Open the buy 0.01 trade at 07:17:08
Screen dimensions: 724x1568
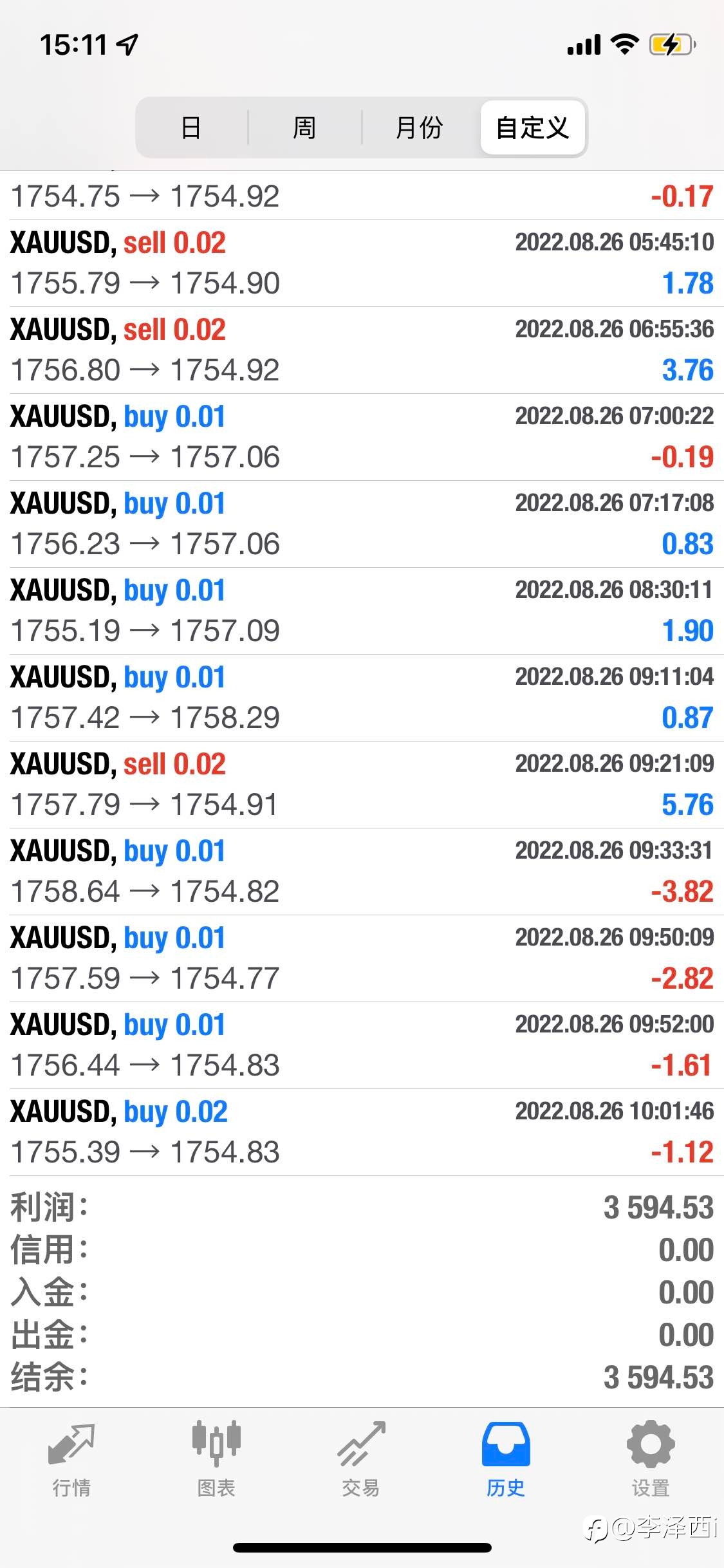pyautogui.click(x=362, y=524)
